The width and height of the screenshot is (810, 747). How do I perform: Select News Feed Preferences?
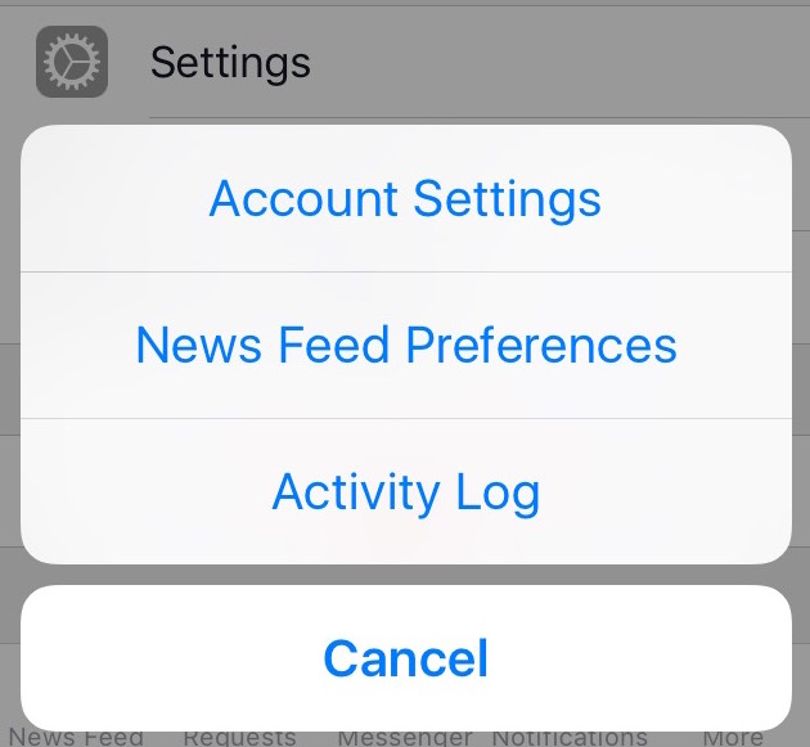point(406,345)
